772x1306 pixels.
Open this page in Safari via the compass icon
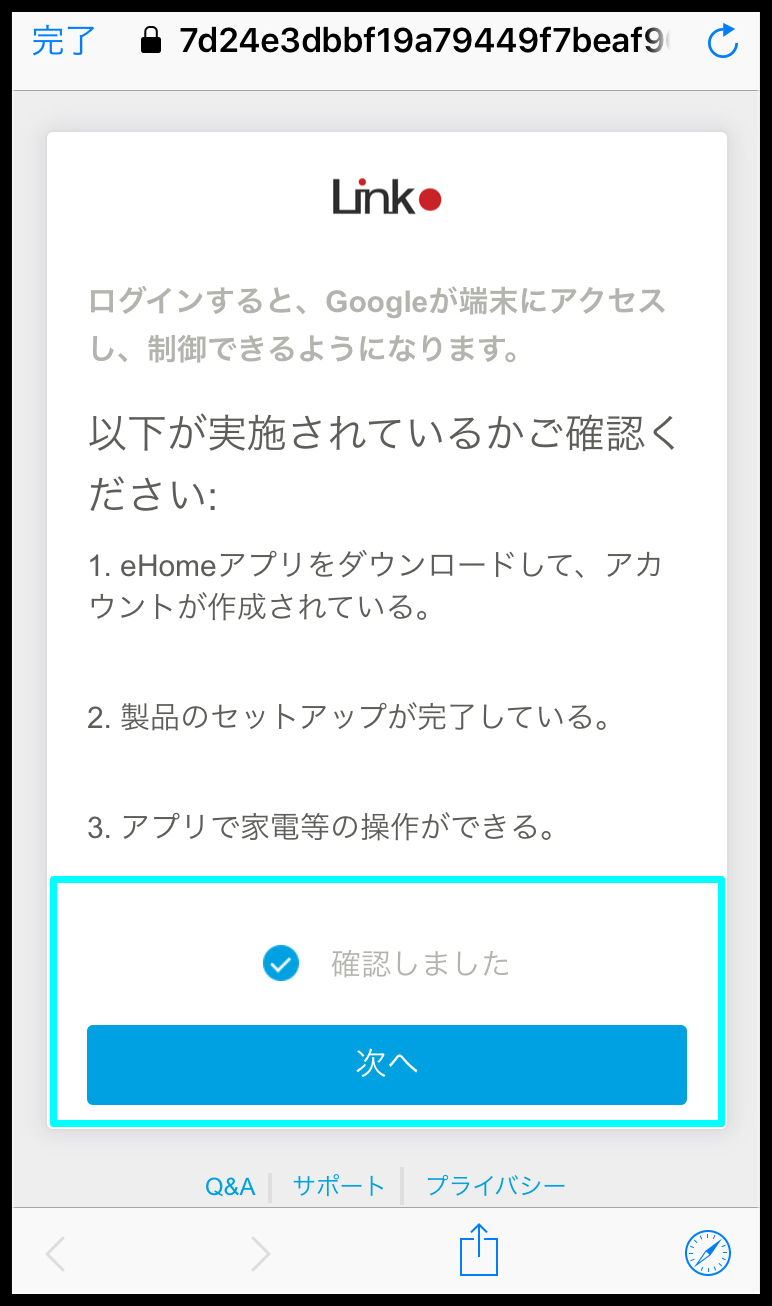point(708,1252)
